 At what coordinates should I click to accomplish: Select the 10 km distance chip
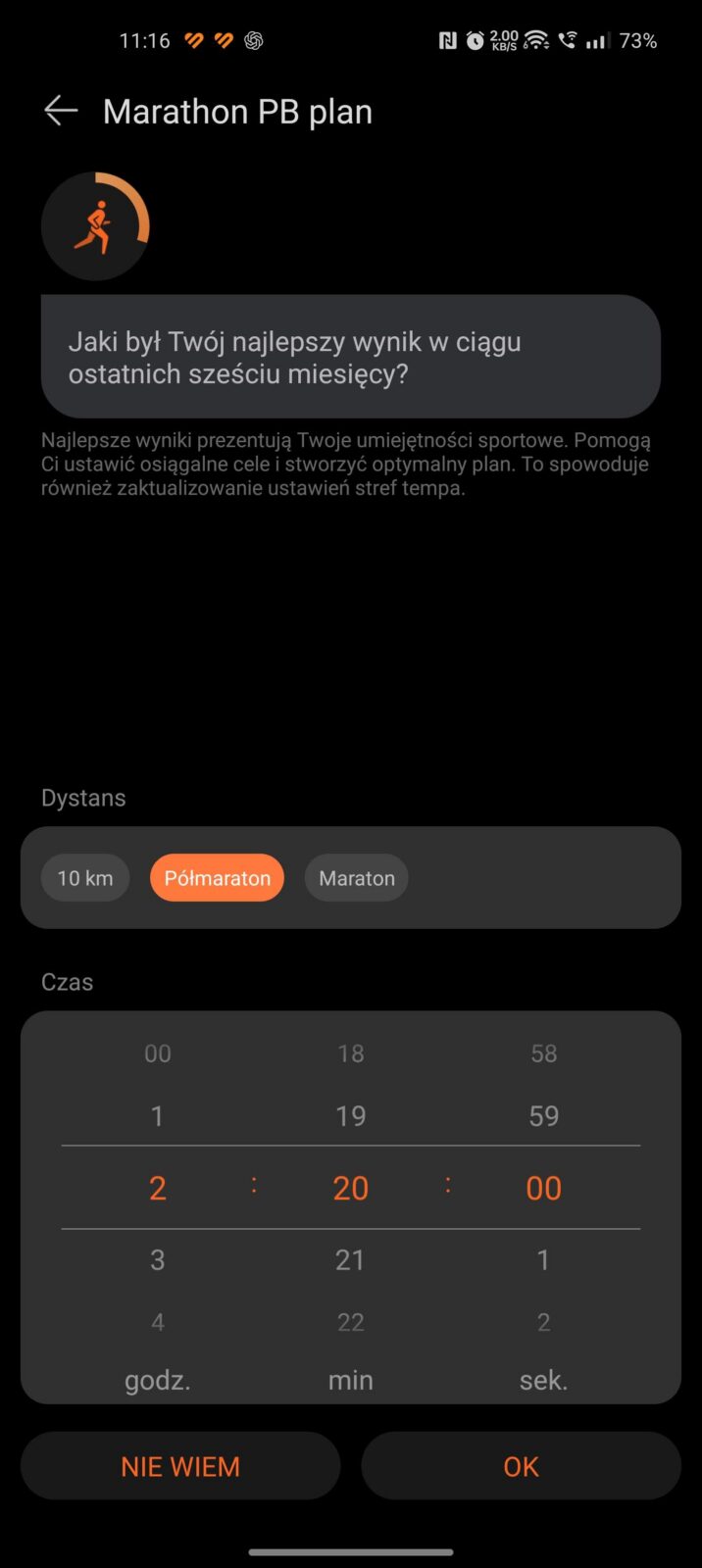(x=85, y=878)
